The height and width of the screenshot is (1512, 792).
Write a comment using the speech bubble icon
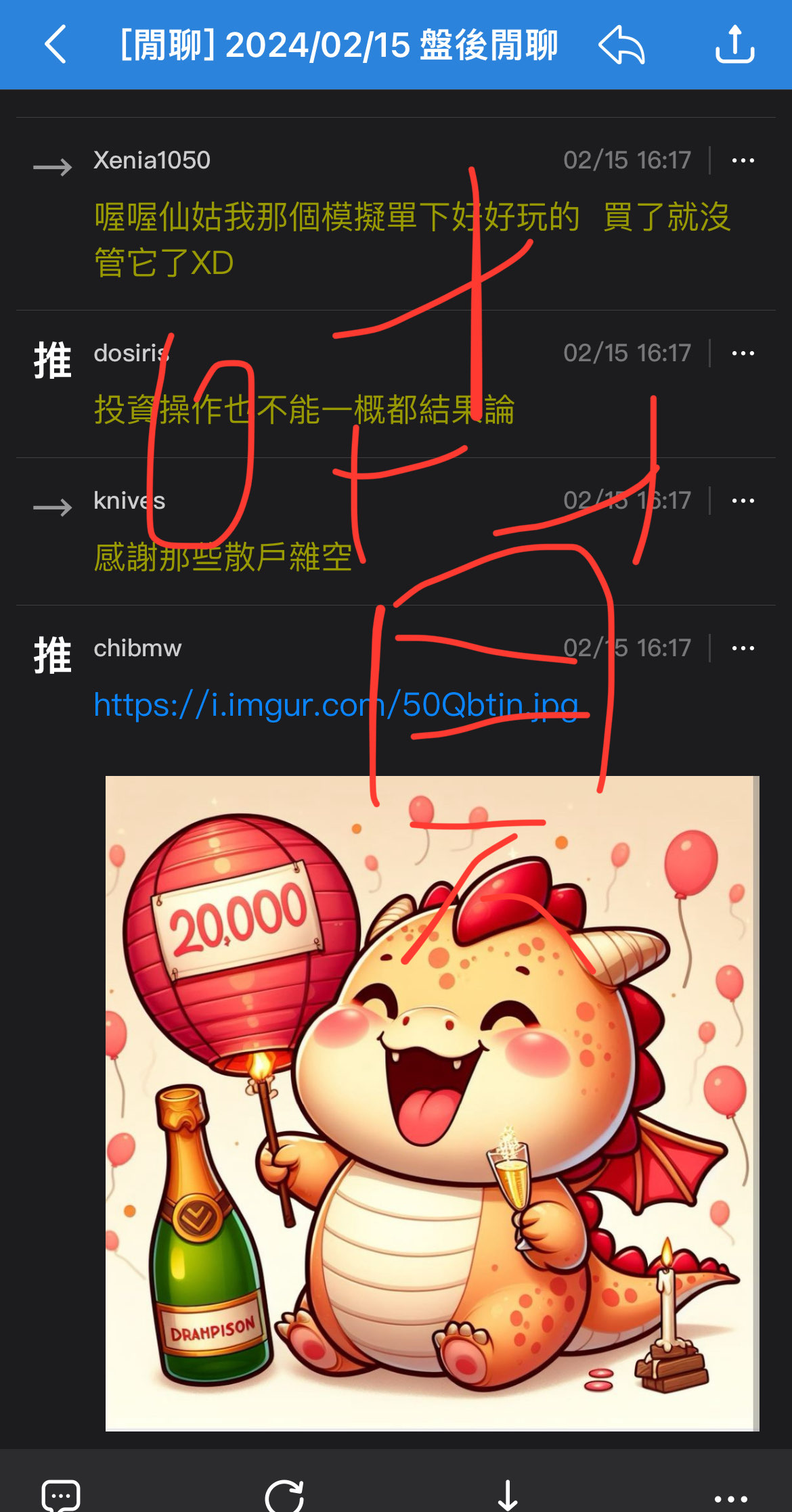(61, 1494)
